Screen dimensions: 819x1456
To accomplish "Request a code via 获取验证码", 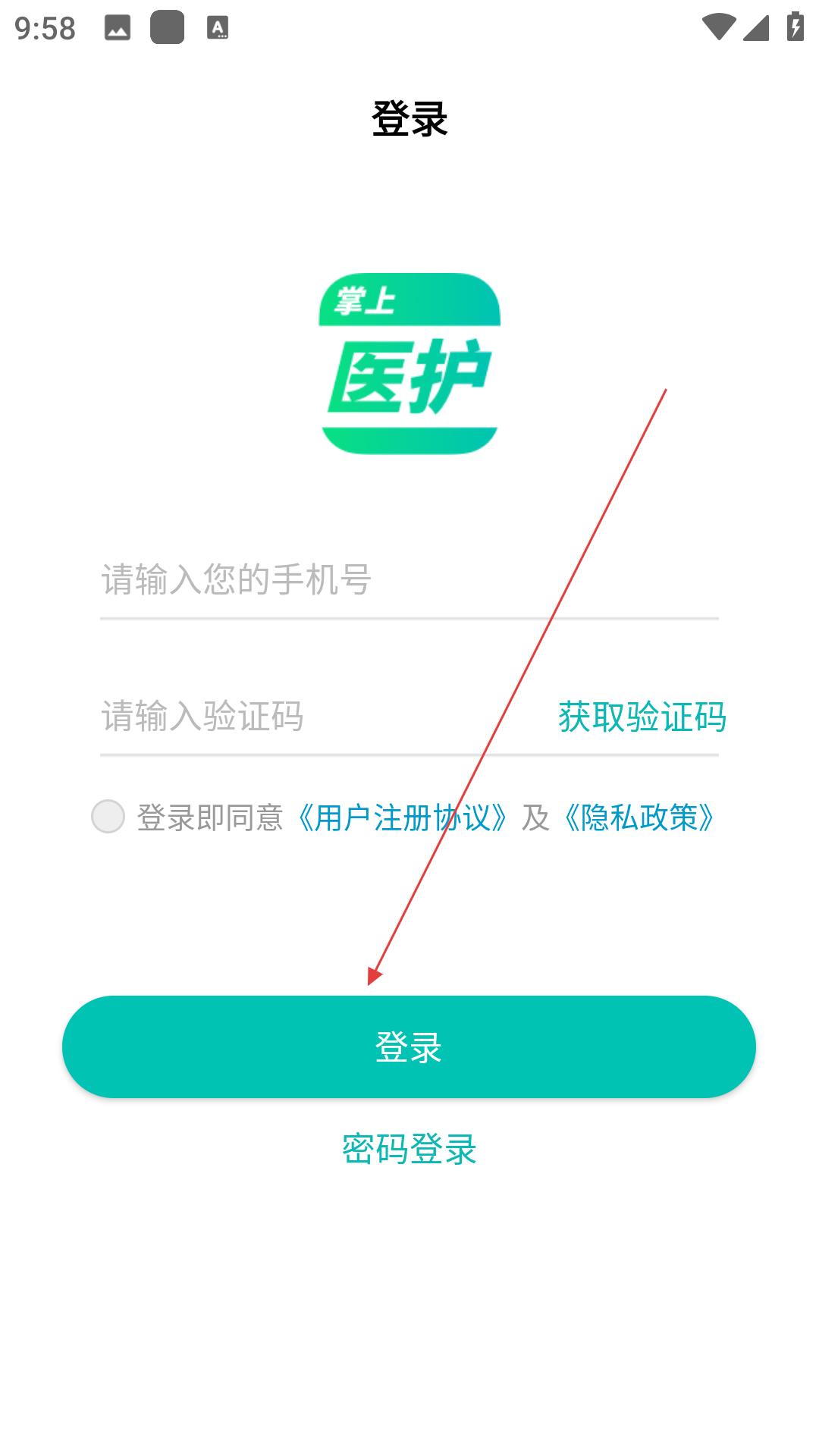I will [642, 717].
